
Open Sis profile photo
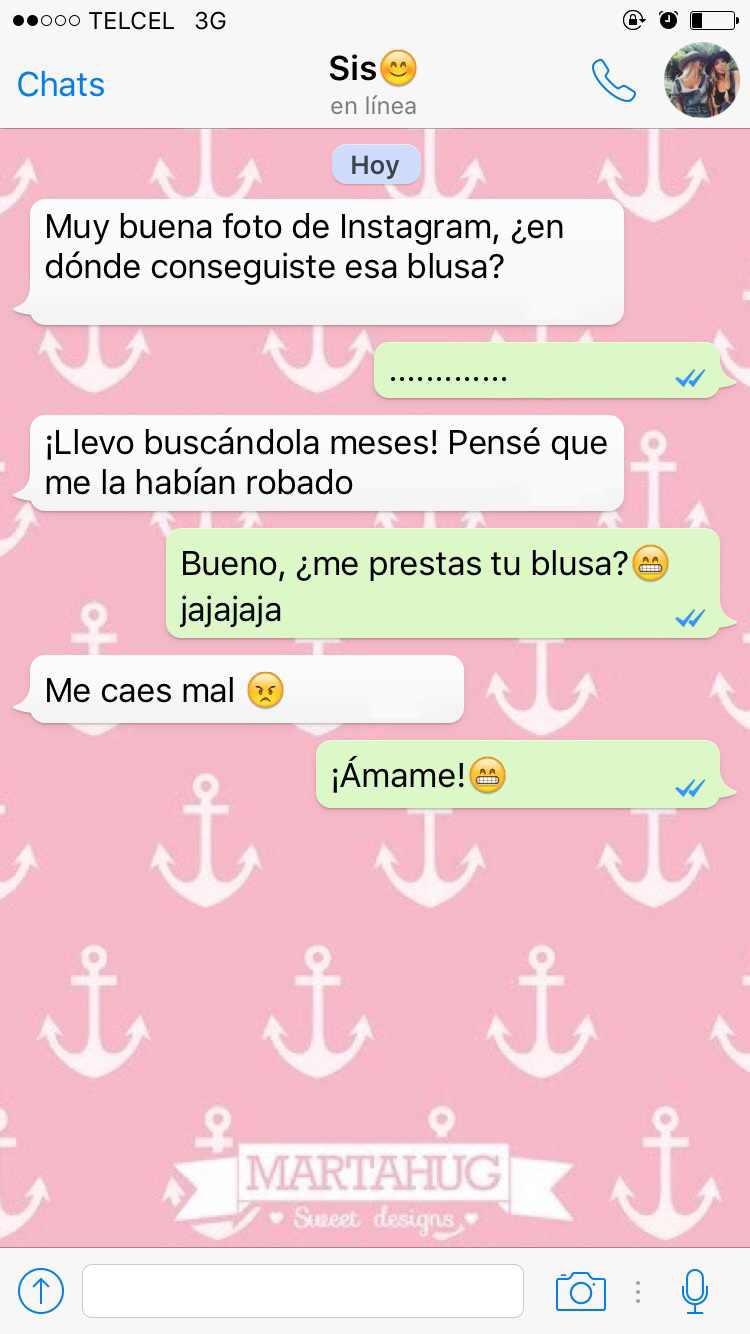[x=702, y=81]
